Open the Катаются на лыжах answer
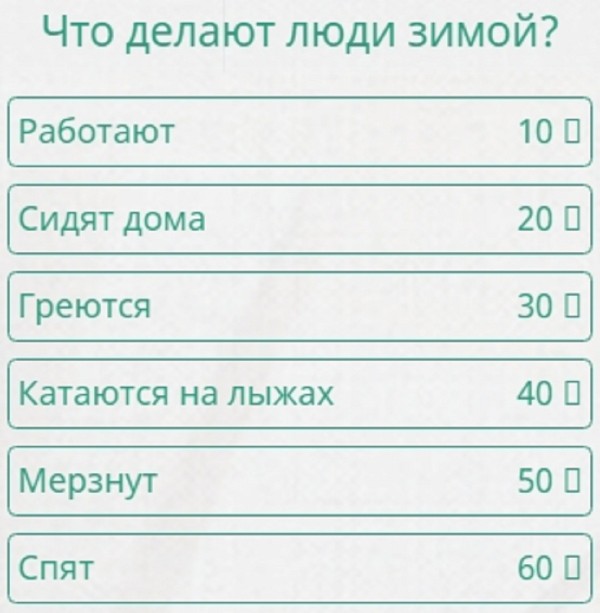This screenshot has width=600, height=613. pos(300,394)
